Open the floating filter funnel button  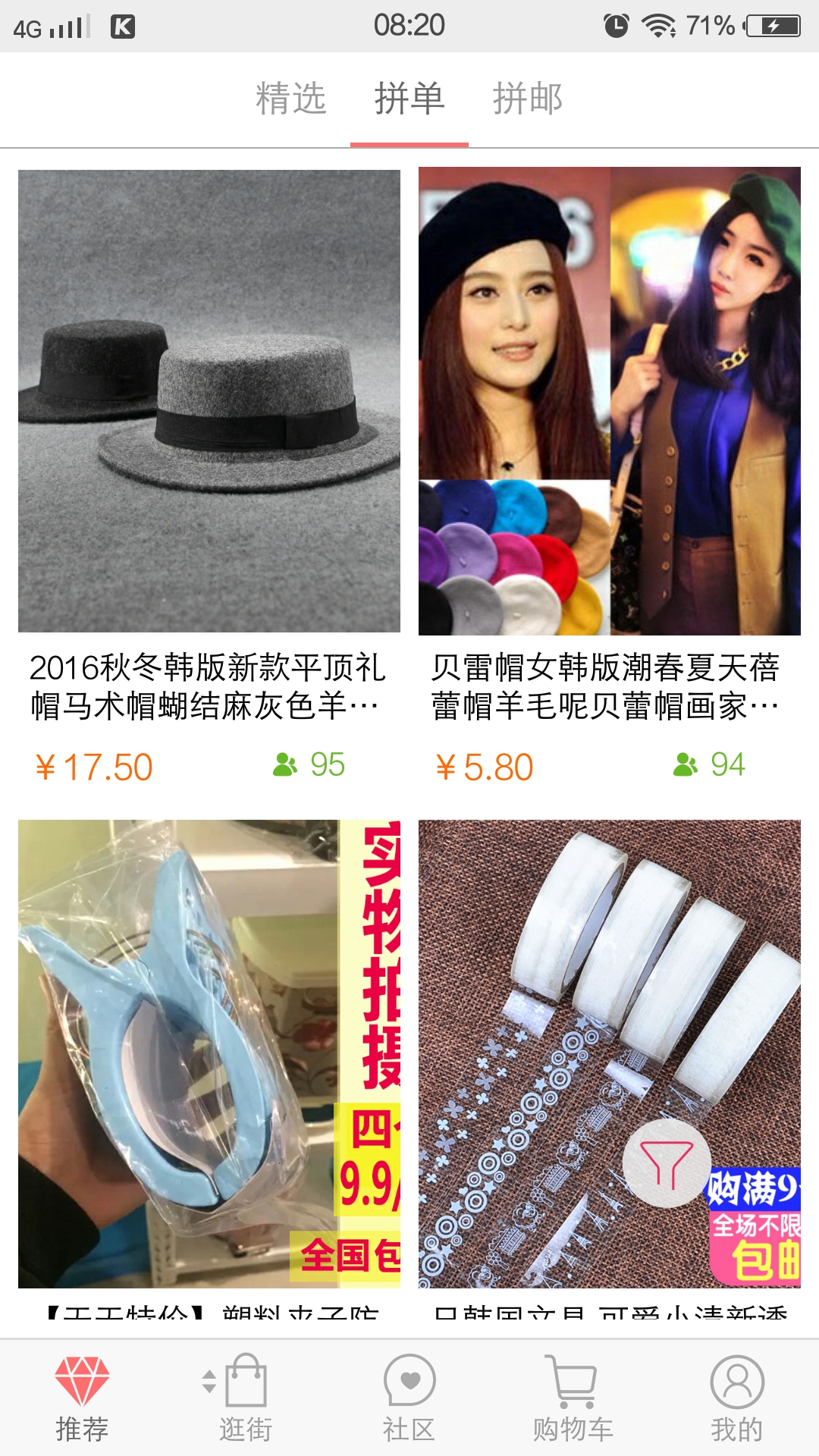click(x=667, y=1163)
